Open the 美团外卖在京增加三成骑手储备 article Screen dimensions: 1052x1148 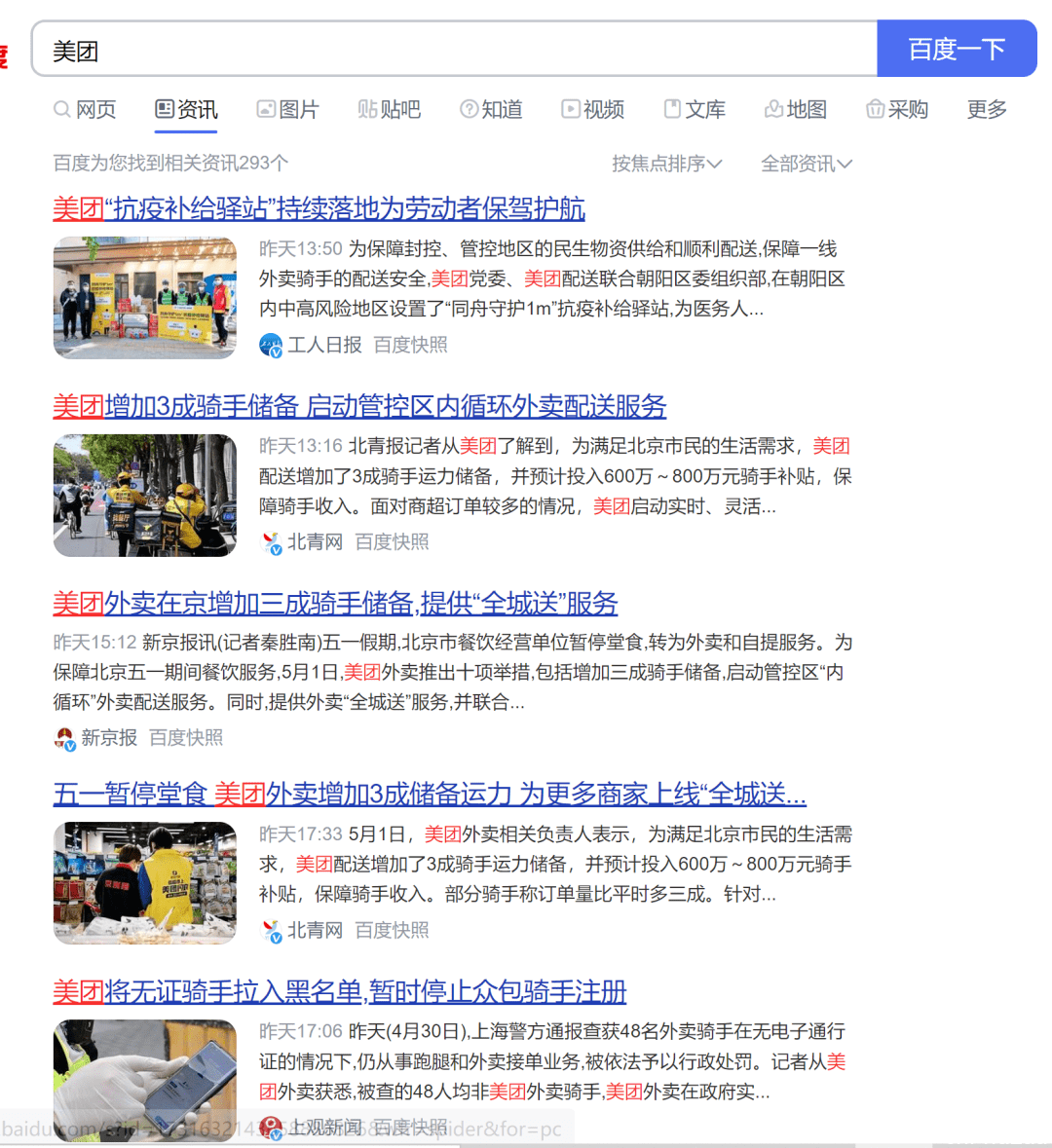[335, 603]
